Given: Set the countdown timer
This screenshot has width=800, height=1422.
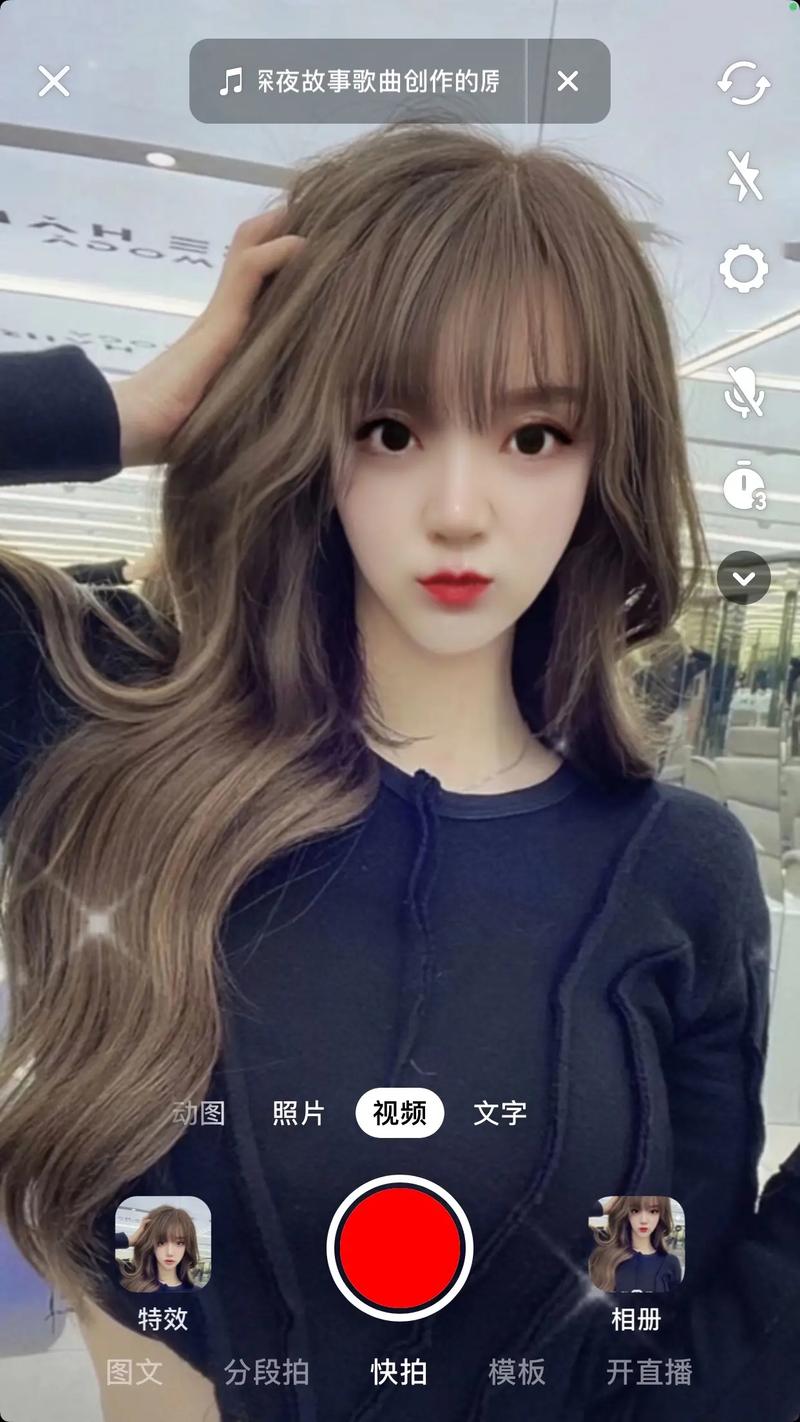Looking at the screenshot, I should coord(744,485).
